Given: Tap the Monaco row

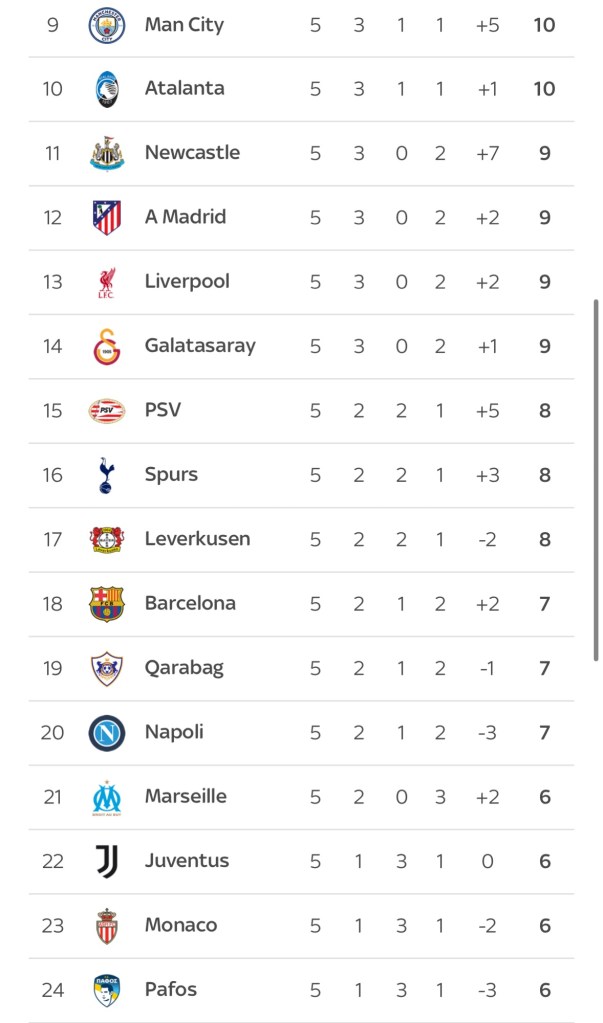Looking at the screenshot, I should pos(180,925).
